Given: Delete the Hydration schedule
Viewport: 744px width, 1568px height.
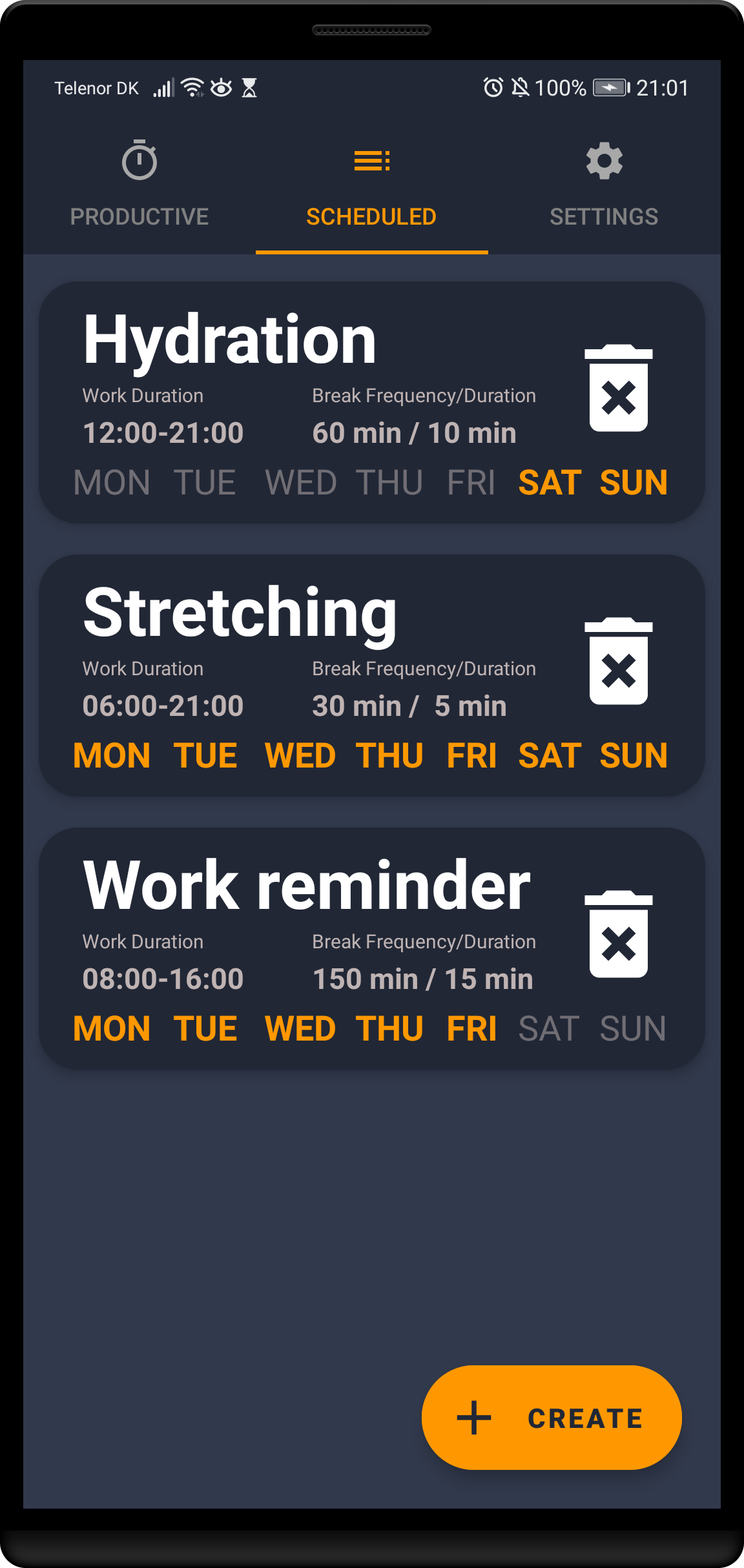Looking at the screenshot, I should tap(619, 389).
